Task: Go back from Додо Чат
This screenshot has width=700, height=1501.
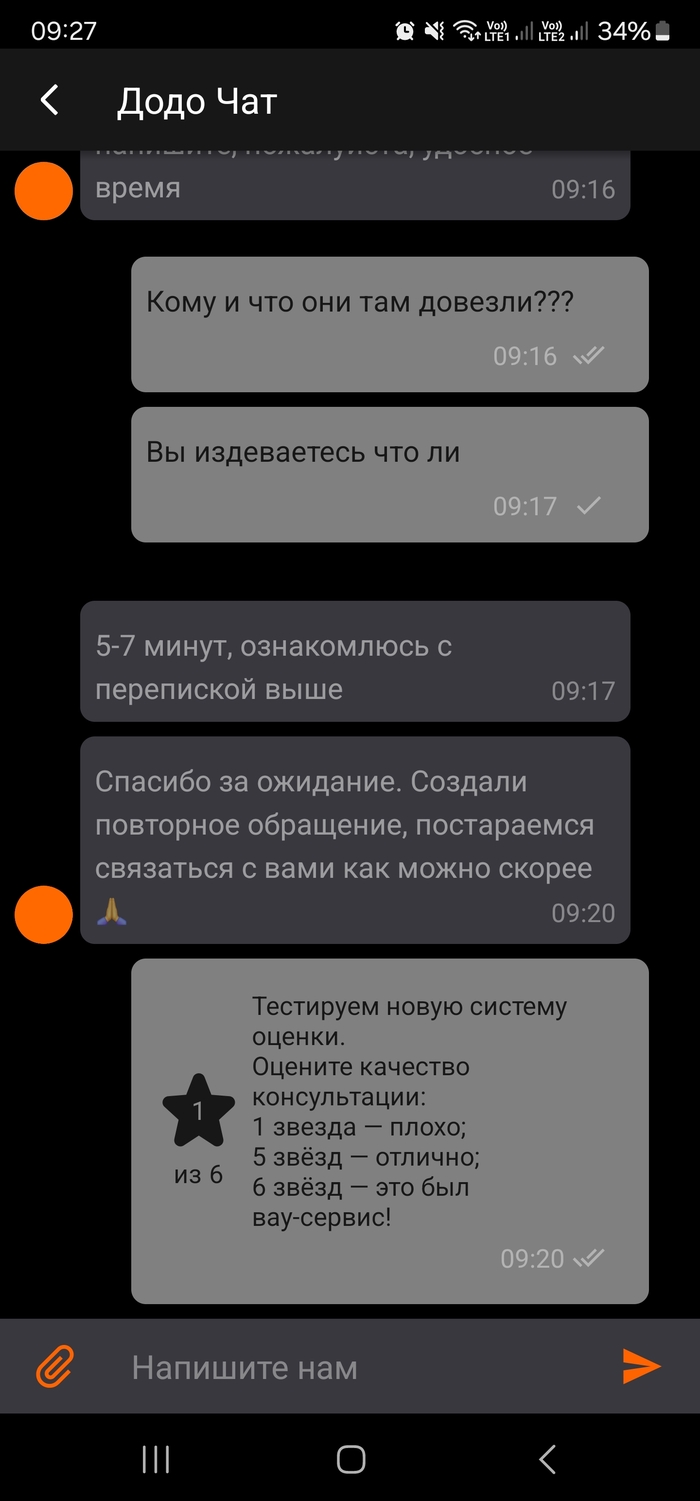Action: (49, 100)
